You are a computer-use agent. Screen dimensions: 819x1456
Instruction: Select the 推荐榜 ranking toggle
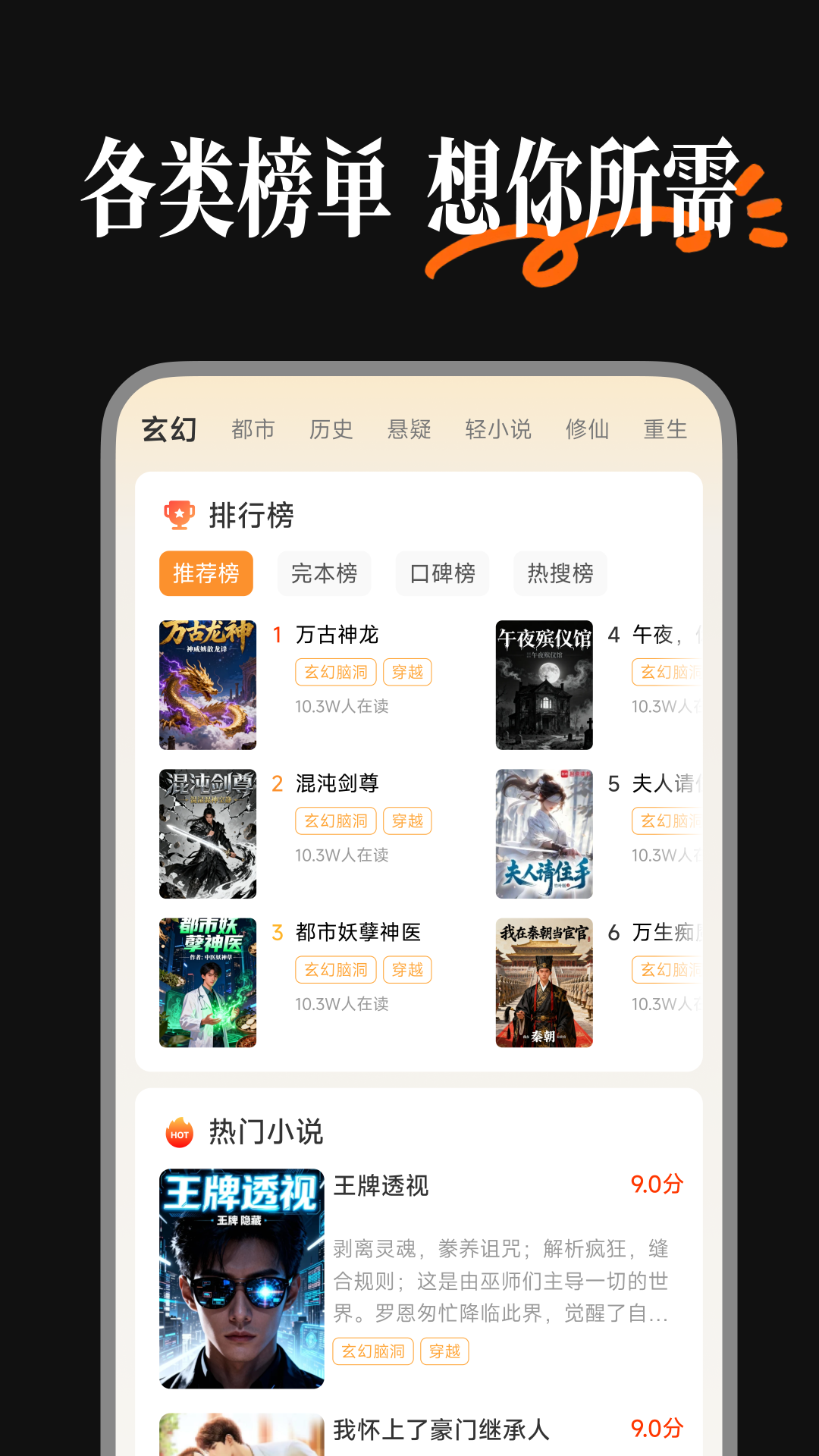206,574
